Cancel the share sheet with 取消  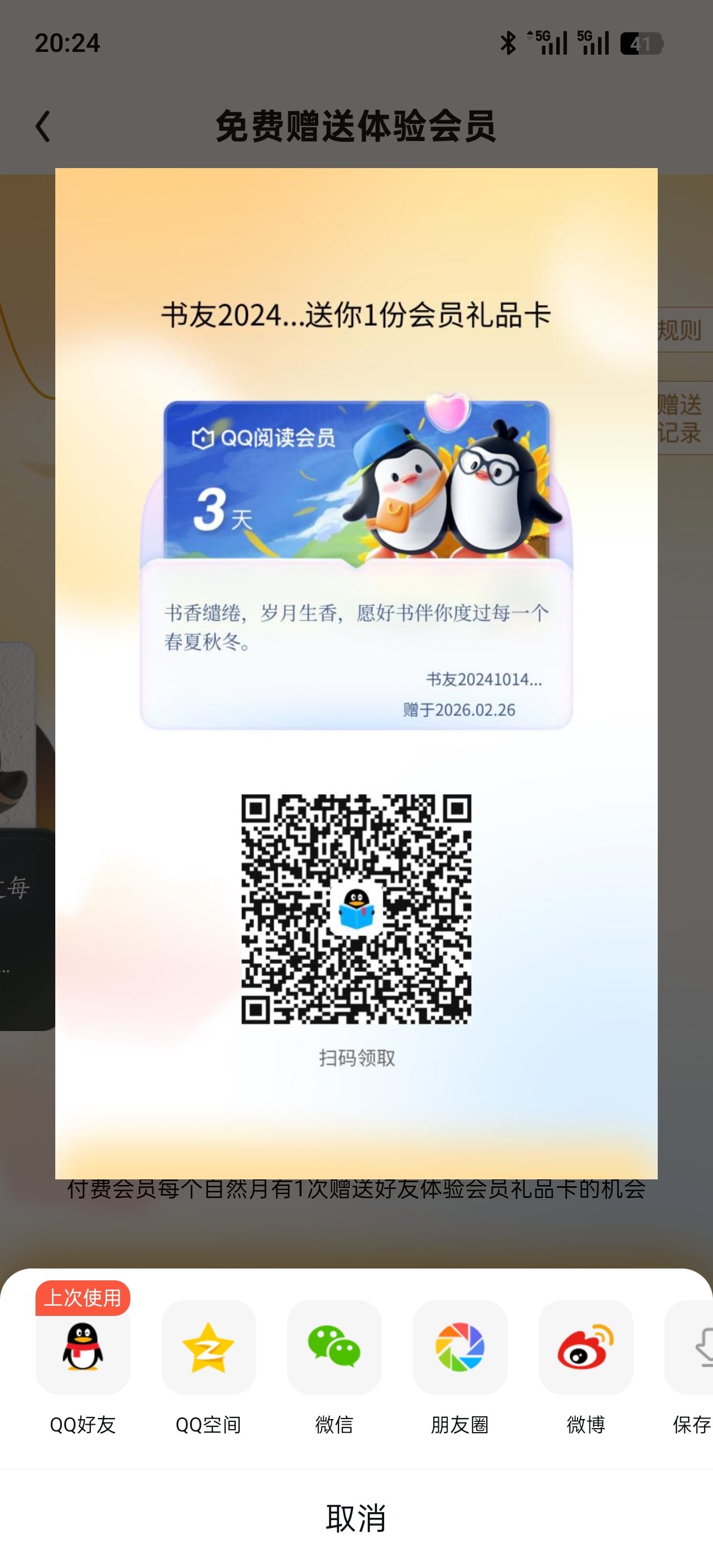click(356, 1517)
